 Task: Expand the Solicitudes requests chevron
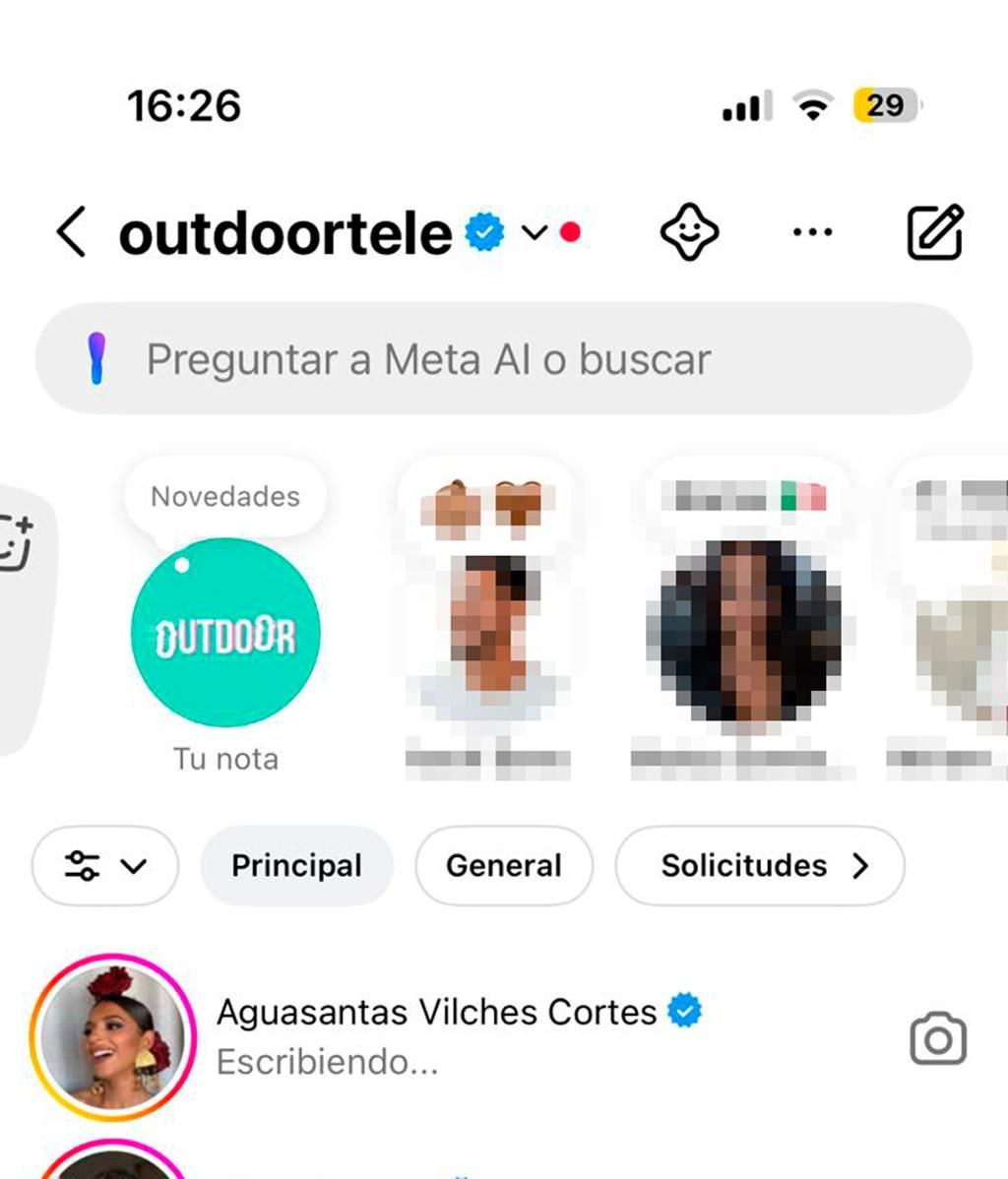coord(861,866)
